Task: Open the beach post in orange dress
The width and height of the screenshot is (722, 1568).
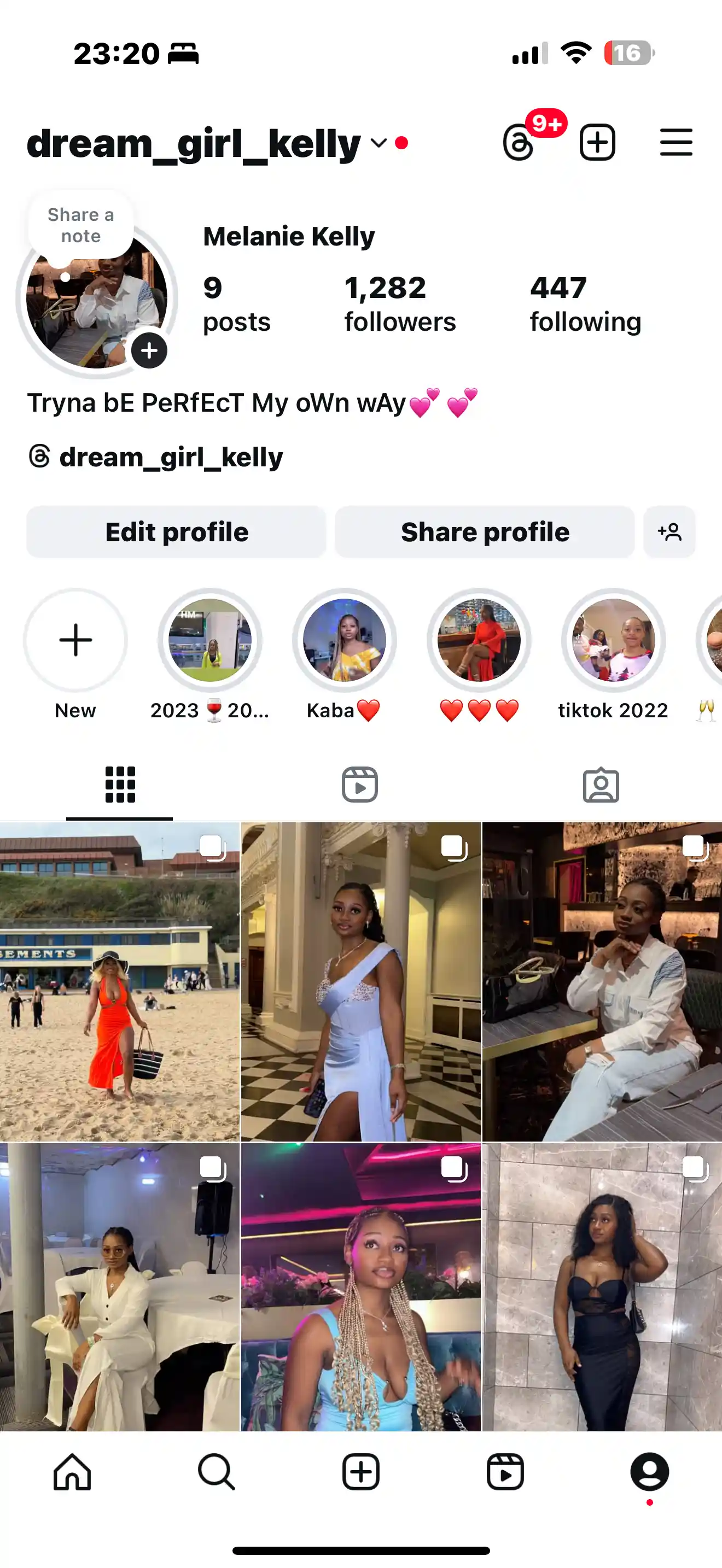Action: tap(119, 982)
